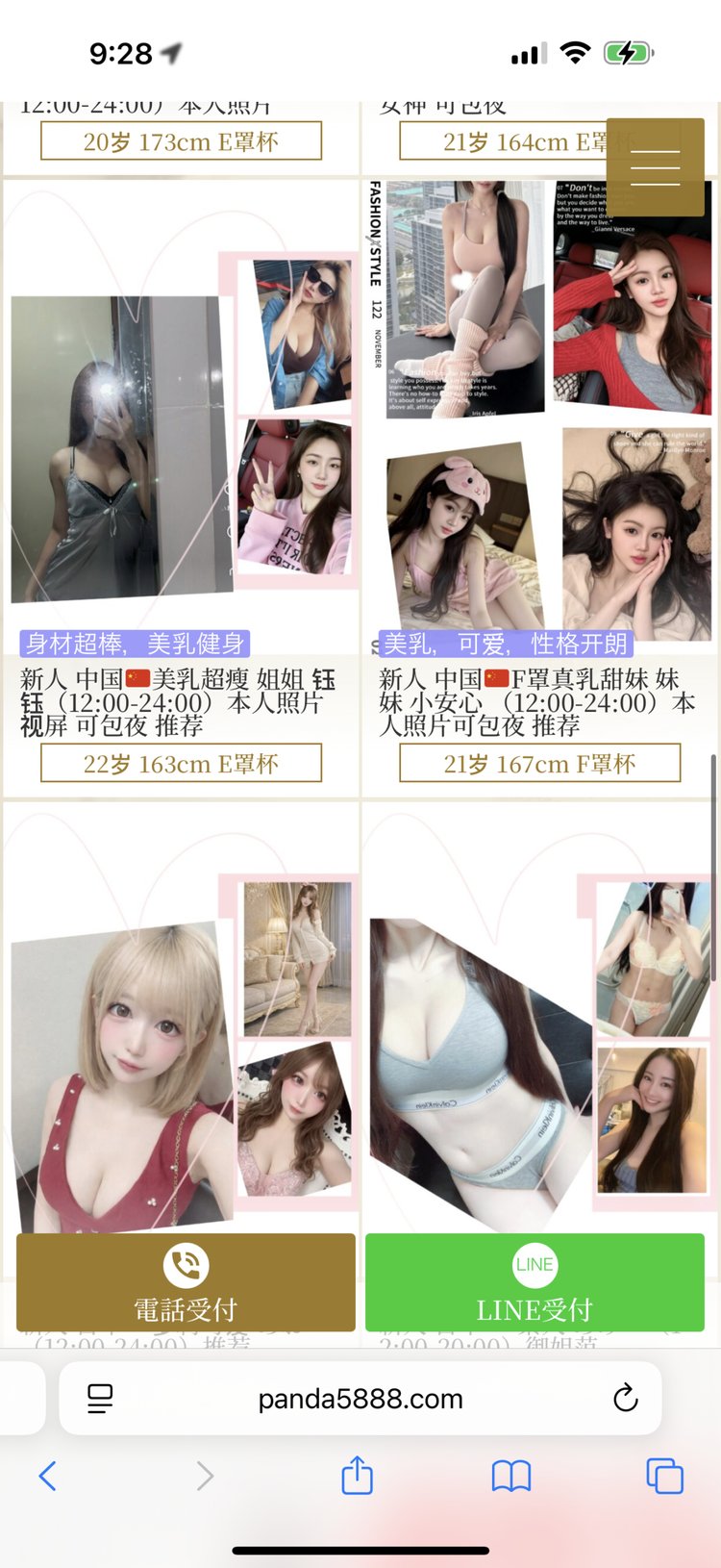Screen dimensions: 721x1568
Task: Open the page share sheet
Action: [x=357, y=1476]
